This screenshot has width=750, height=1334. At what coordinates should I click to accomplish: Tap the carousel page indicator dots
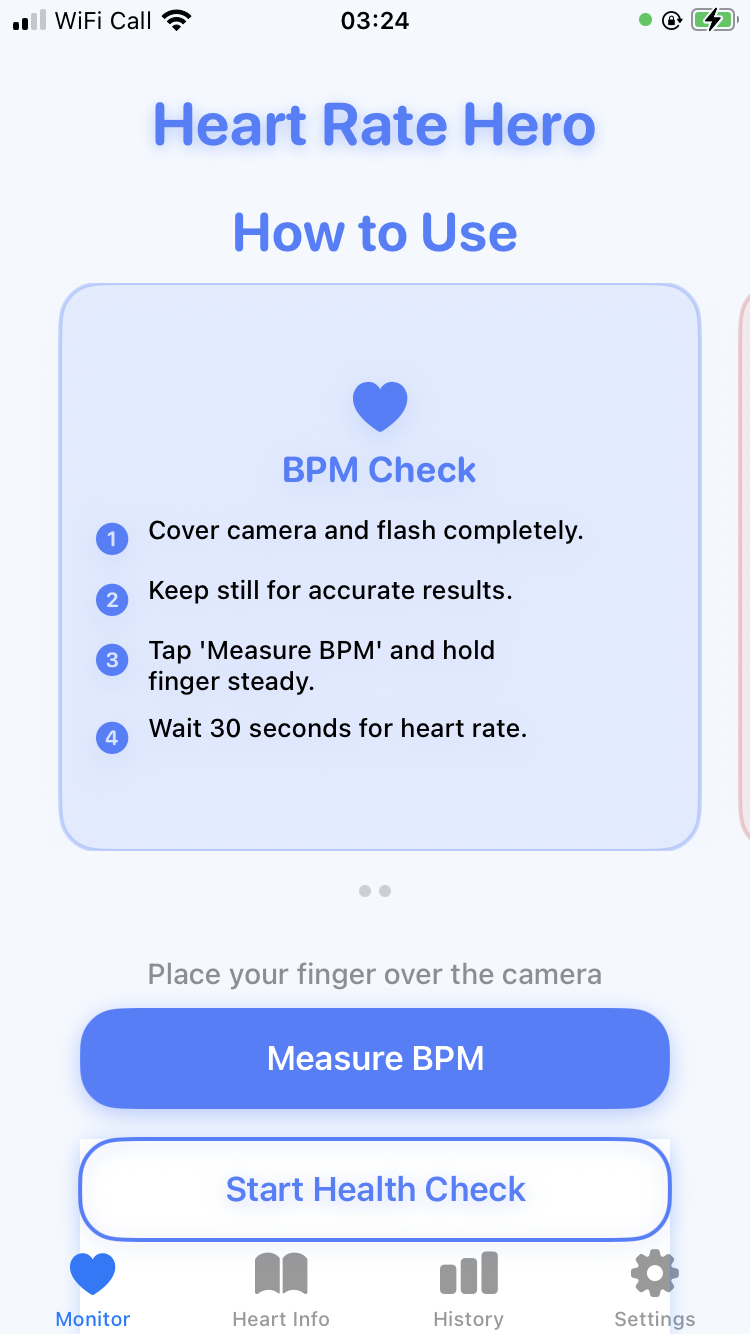(x=375, y=891)
